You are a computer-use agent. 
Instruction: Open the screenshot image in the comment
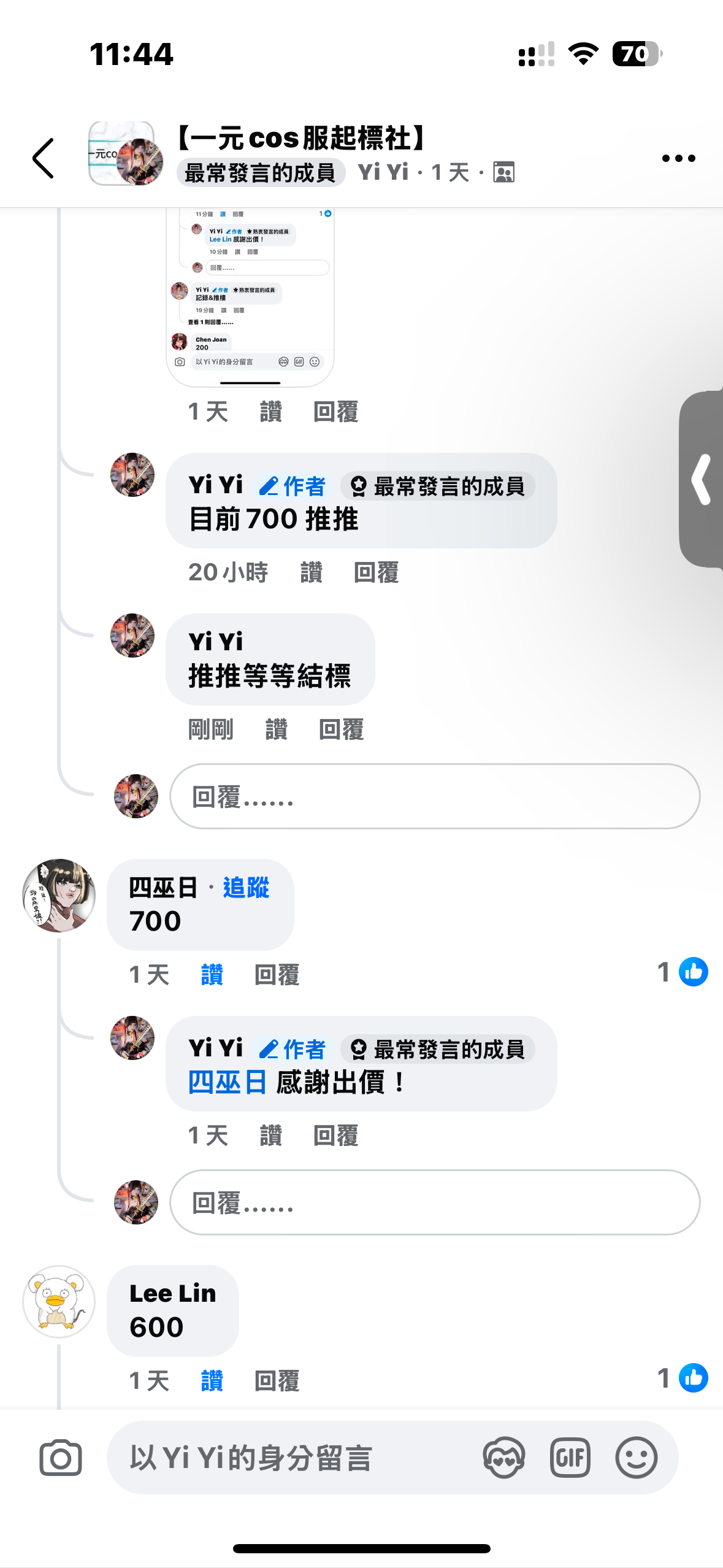pos(250,298)
